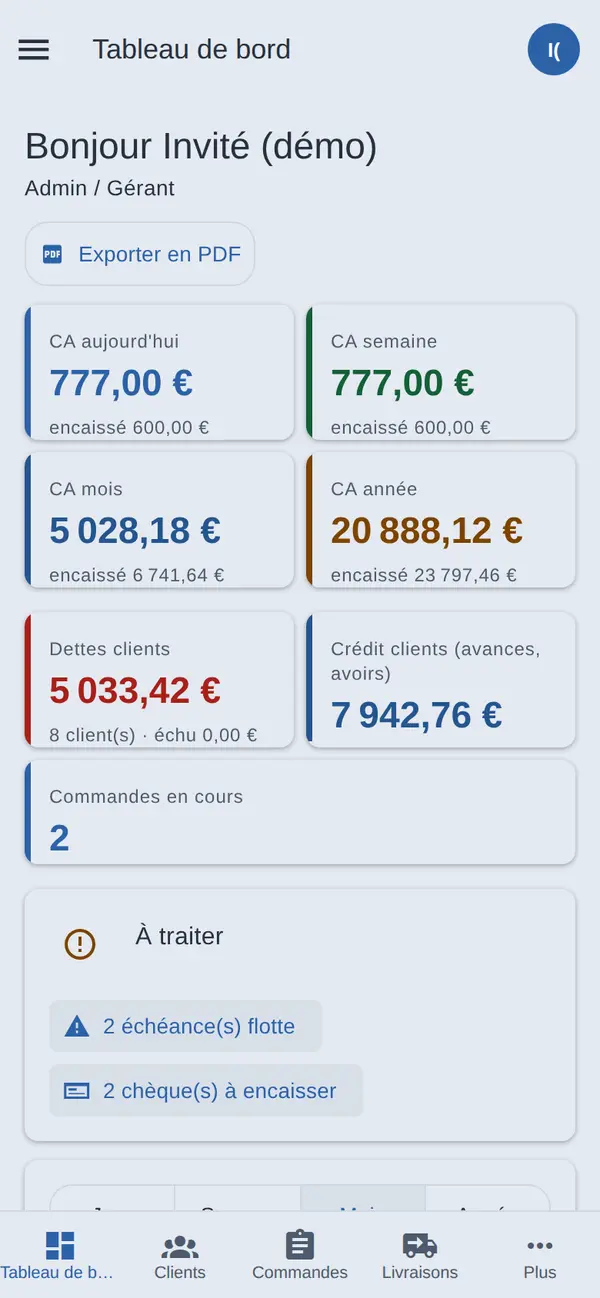Viewport: 600px width, 1298px height.
Task: Open the Commandes en cours card
Action: [300, 812]
